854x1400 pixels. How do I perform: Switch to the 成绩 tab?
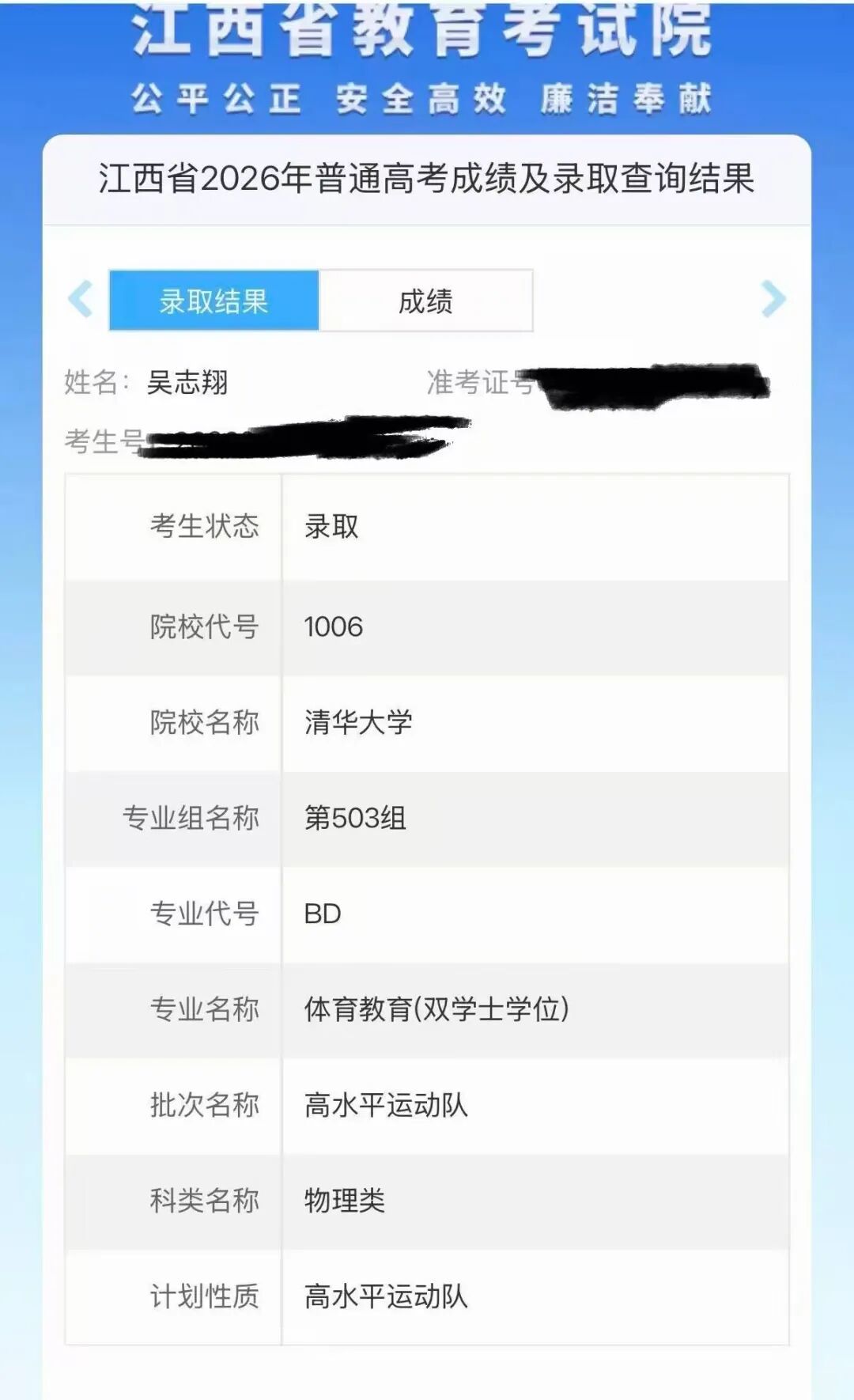(x=425, y=301)
